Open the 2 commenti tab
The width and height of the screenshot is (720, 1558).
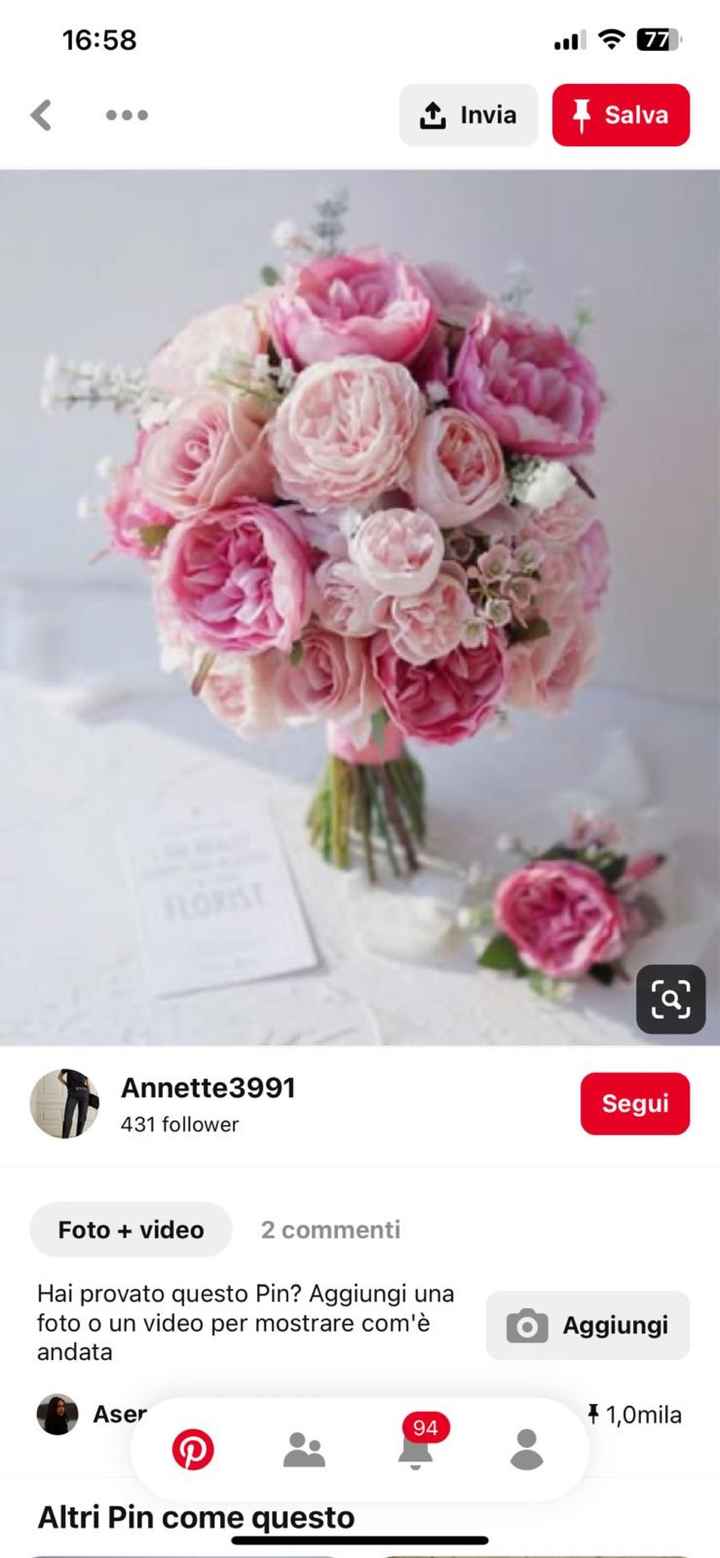[330, 1229]
